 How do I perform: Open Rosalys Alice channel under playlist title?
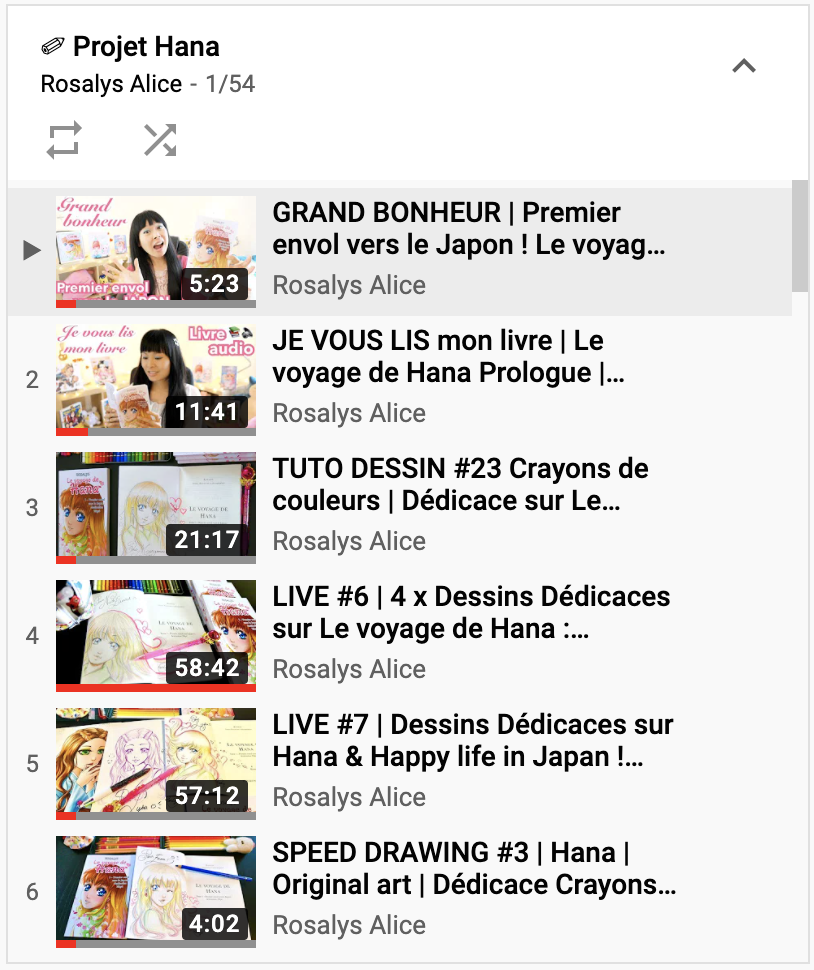[x=111, y=84]
